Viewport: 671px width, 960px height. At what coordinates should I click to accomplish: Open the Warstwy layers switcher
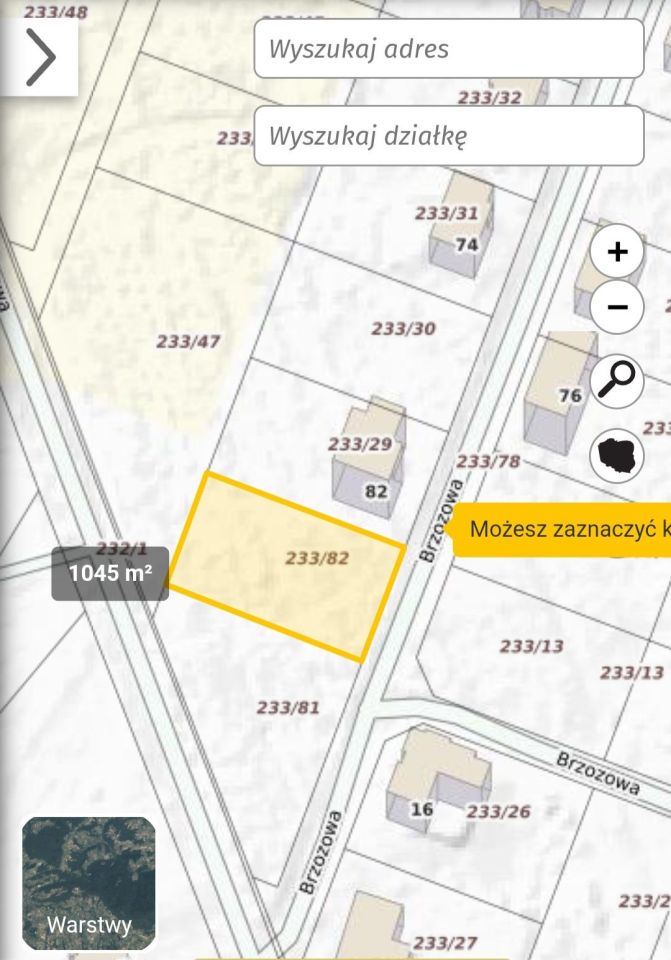pos(89,883)
